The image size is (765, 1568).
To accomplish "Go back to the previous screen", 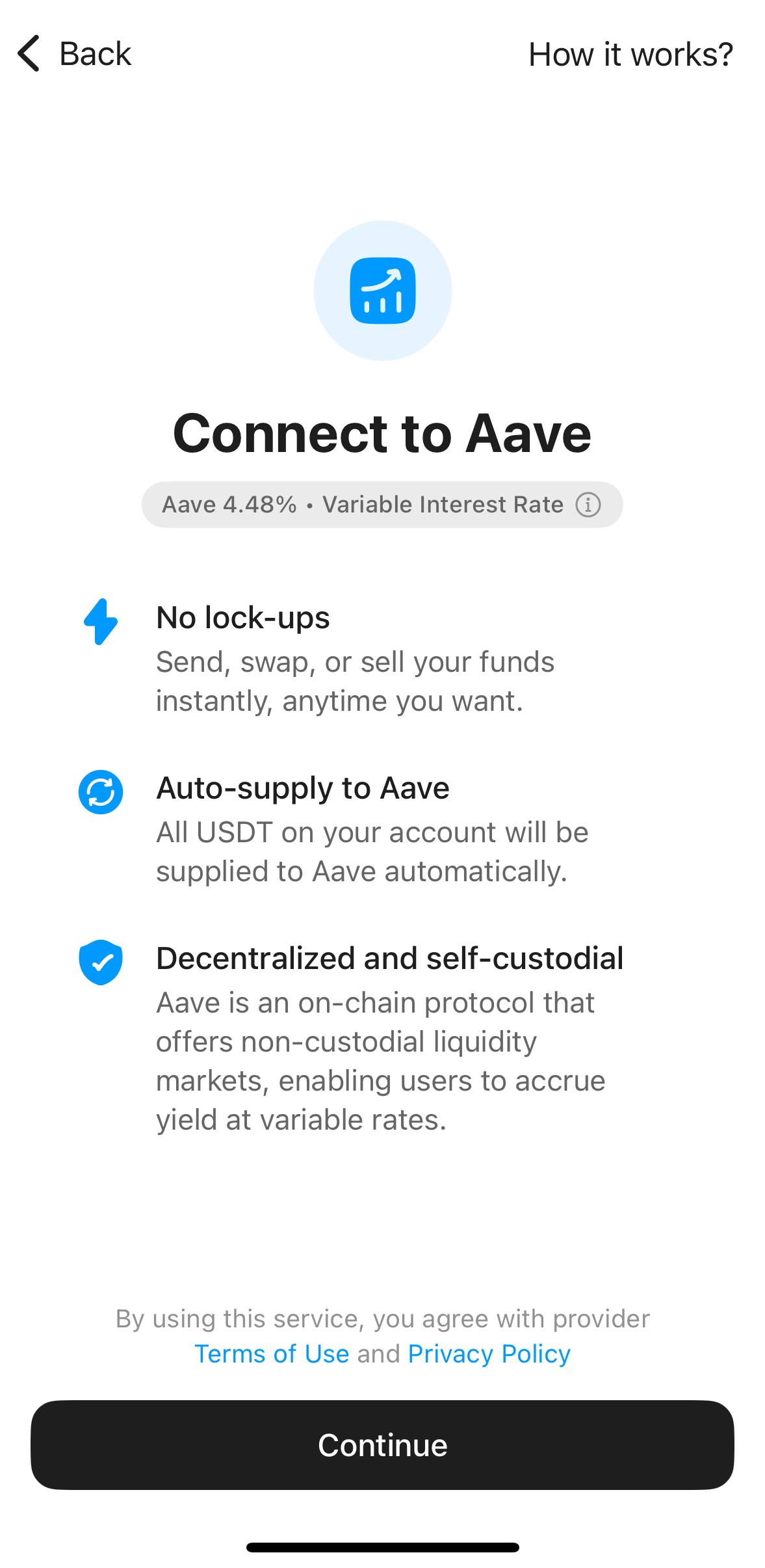I will pyautogui.click(x=74, y=53).
